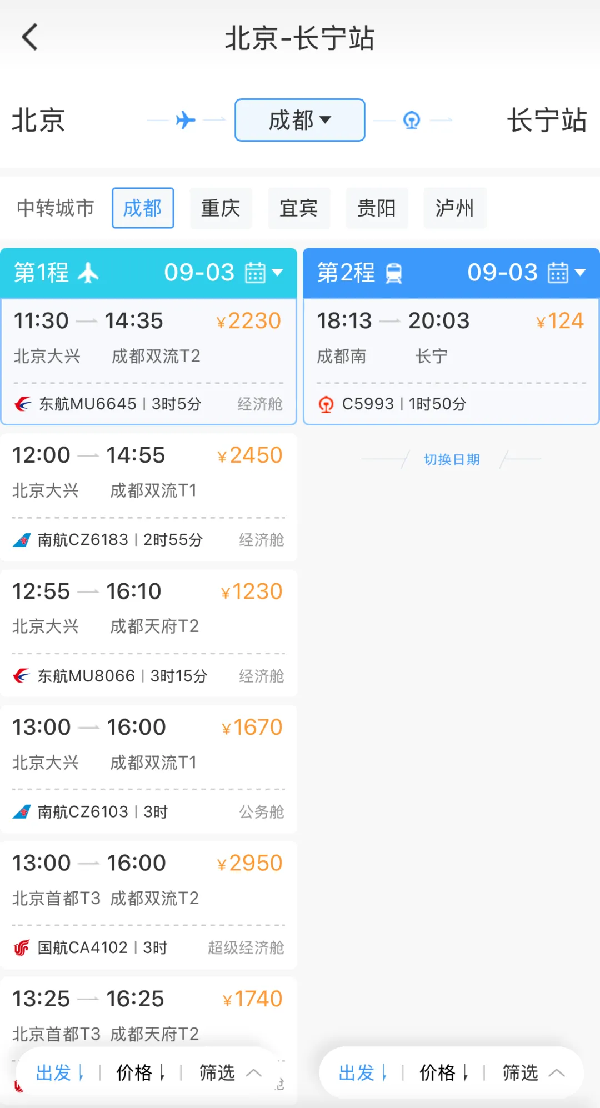Change the 第1程 flight date 09-03
This screenshot has height=1108, width=600.
pyautogui.click(x=223, y=272)
